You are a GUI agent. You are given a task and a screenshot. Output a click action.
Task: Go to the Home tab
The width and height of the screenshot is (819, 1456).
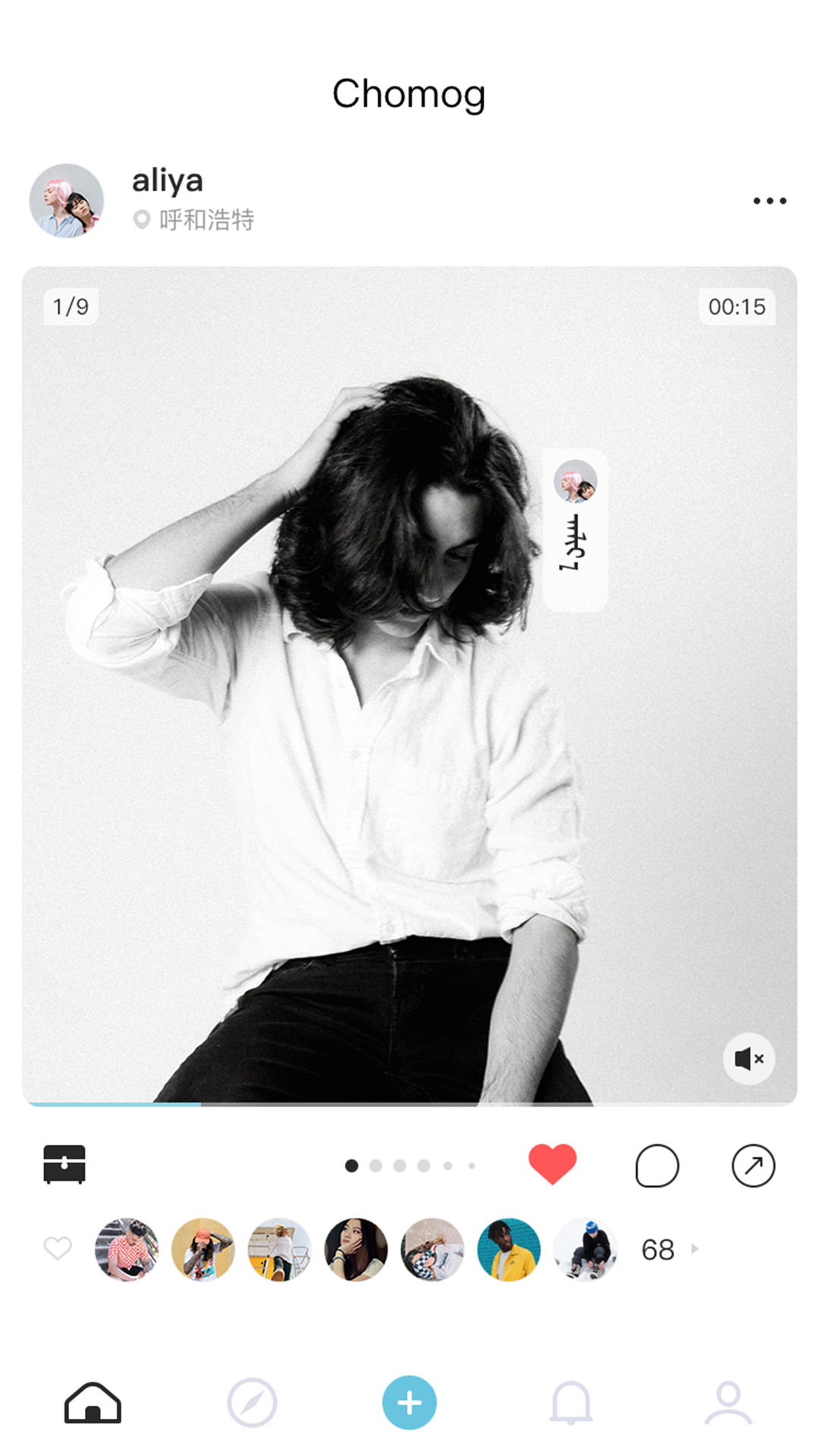93,1403
